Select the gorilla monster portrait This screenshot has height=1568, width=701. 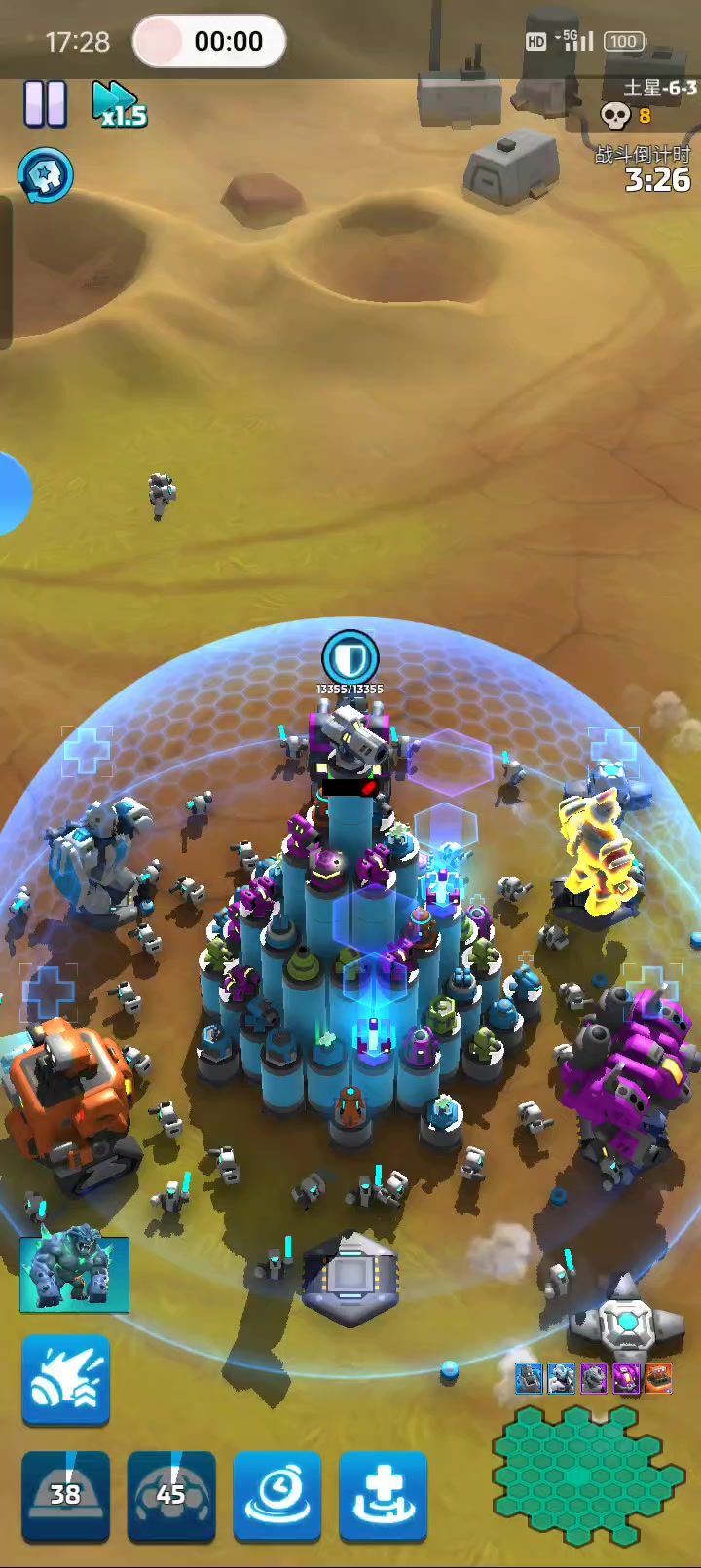74,1275
